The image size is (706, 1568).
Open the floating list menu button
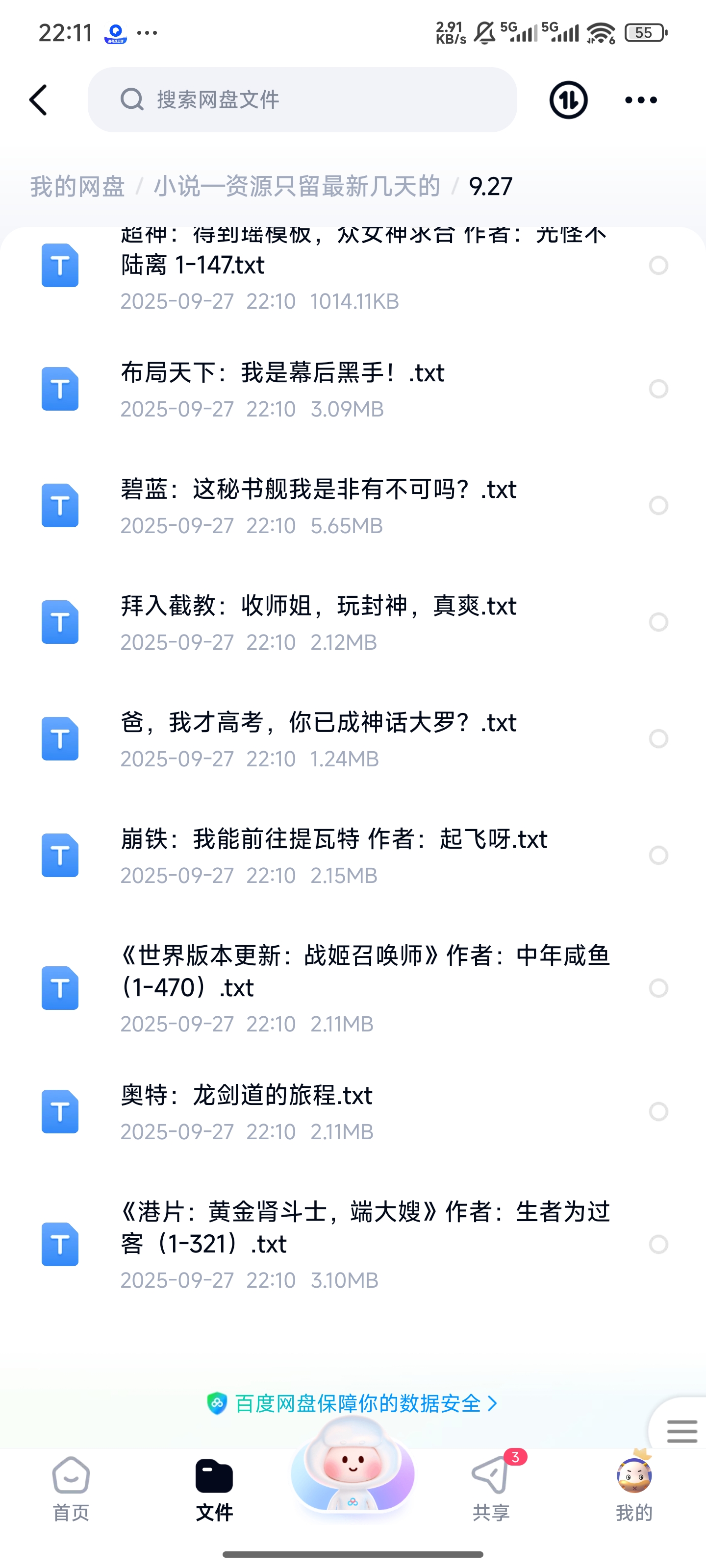[x=681, y=1430]
